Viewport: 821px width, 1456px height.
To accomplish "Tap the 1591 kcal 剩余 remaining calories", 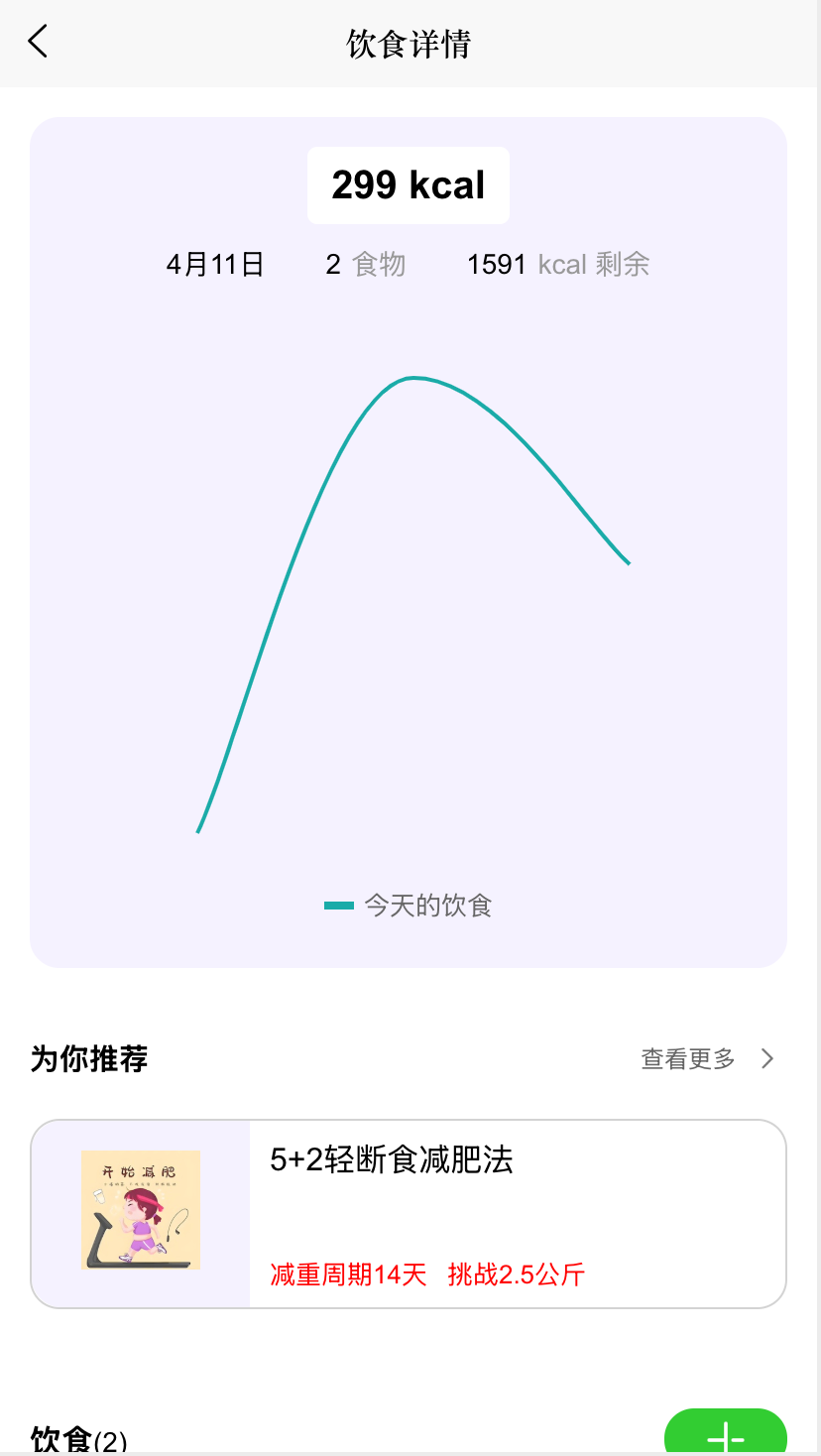I will [556, 264].
